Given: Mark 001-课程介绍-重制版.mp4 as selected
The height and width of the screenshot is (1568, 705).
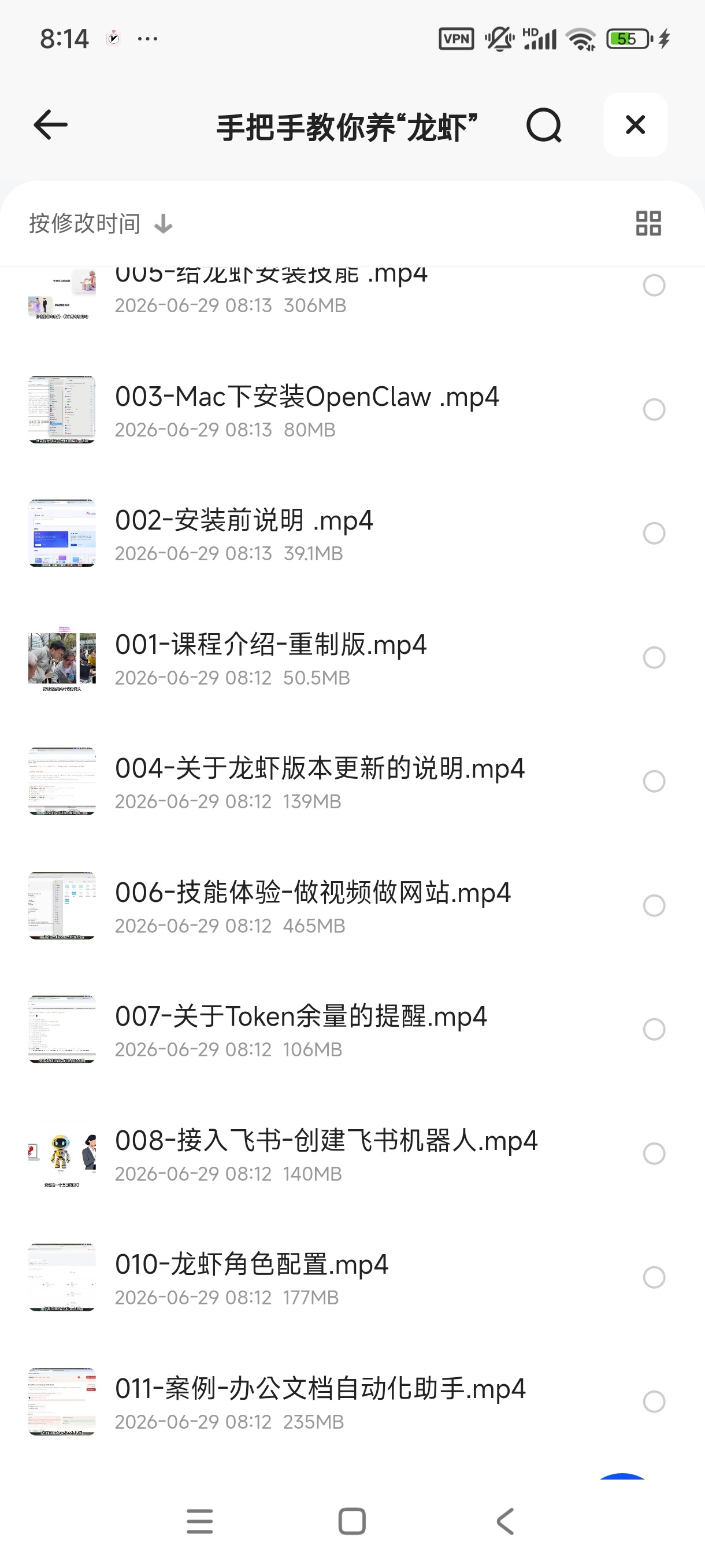Looking at the screenshot, I should (654, 657).
